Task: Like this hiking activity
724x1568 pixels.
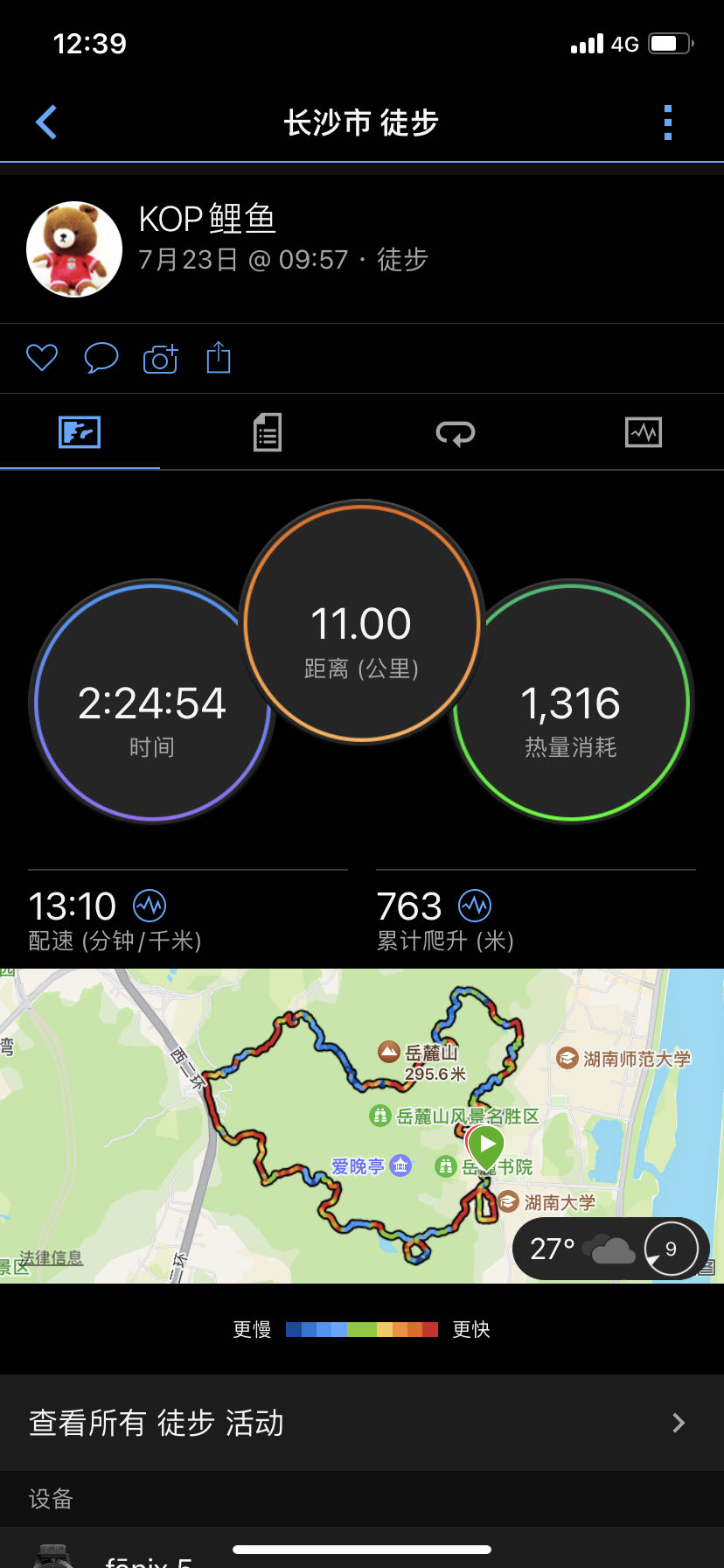Action: [x=42, y=358]
